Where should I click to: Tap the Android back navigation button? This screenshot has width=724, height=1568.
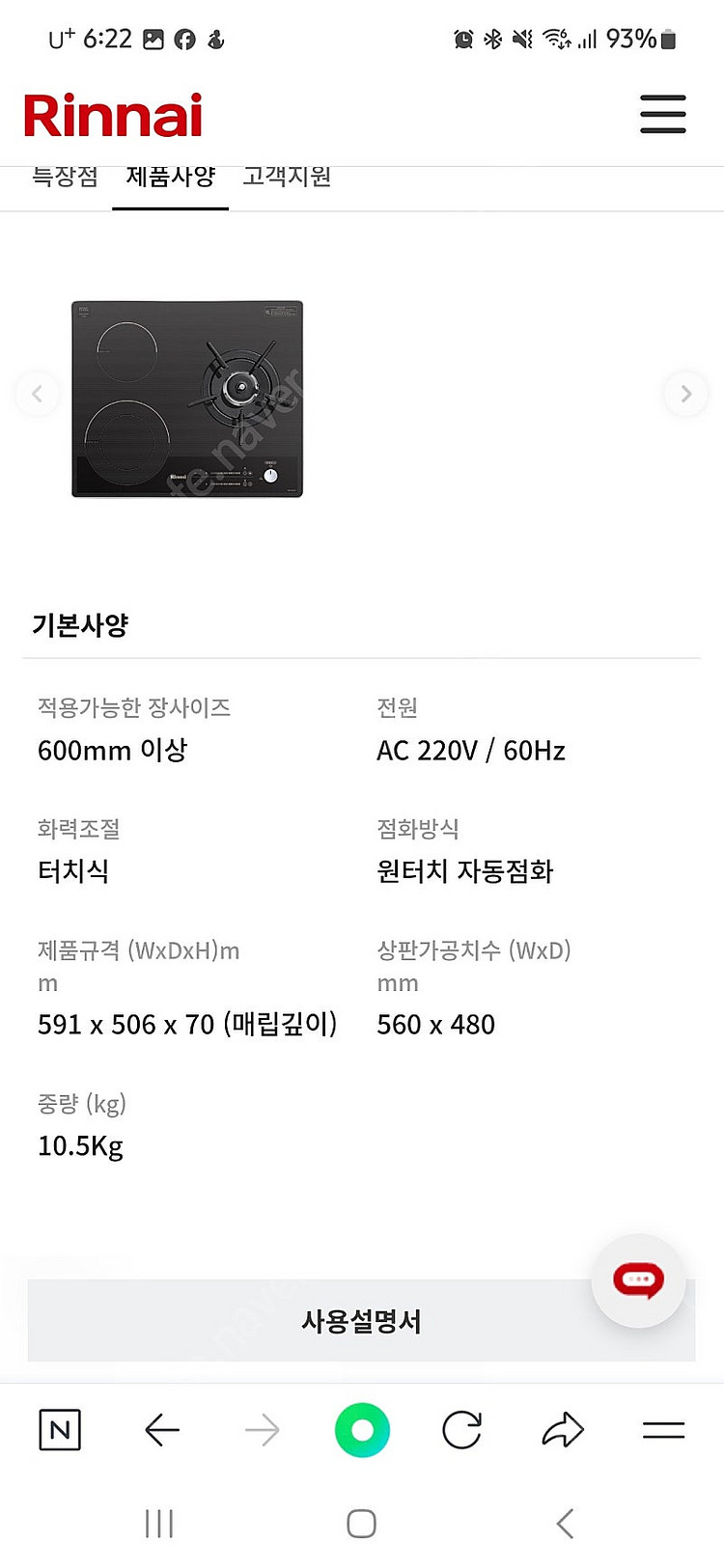pyautogui.click(x=565, y=1522)
